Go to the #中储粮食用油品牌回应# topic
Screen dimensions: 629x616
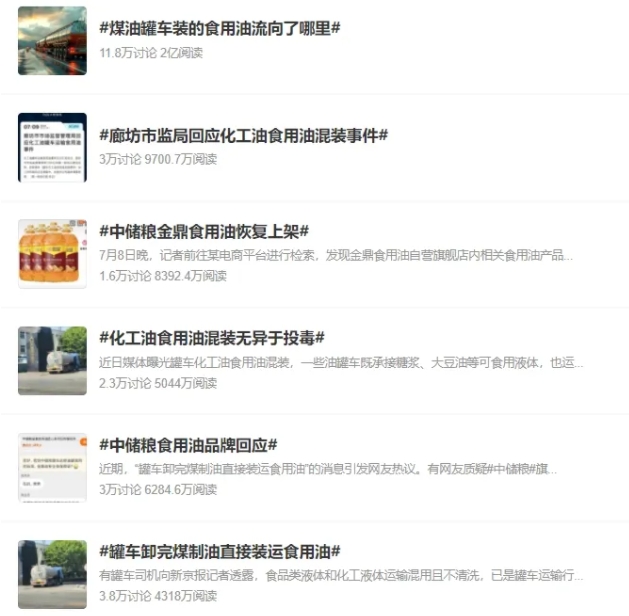[x=188, y=444]
